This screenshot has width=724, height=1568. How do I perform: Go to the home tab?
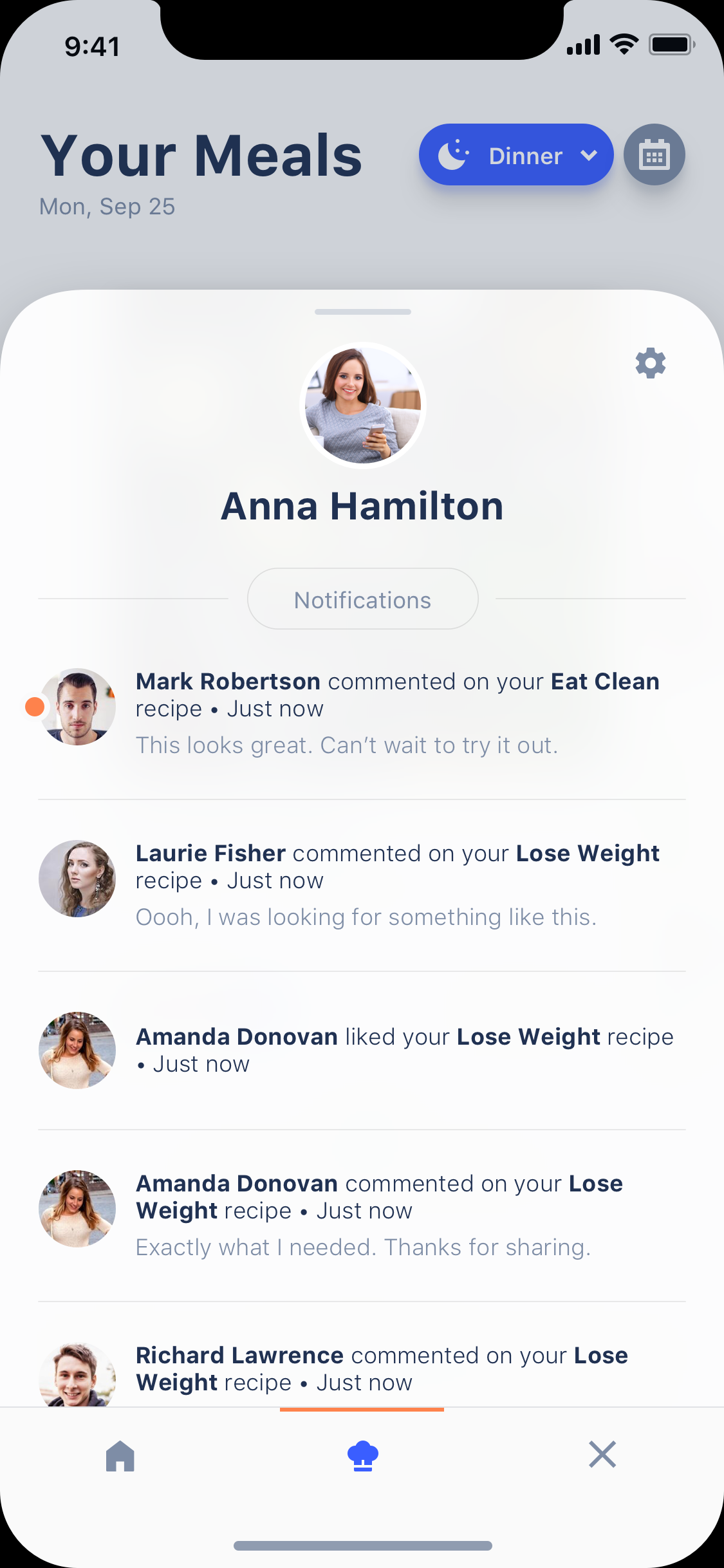[120, 1455]
